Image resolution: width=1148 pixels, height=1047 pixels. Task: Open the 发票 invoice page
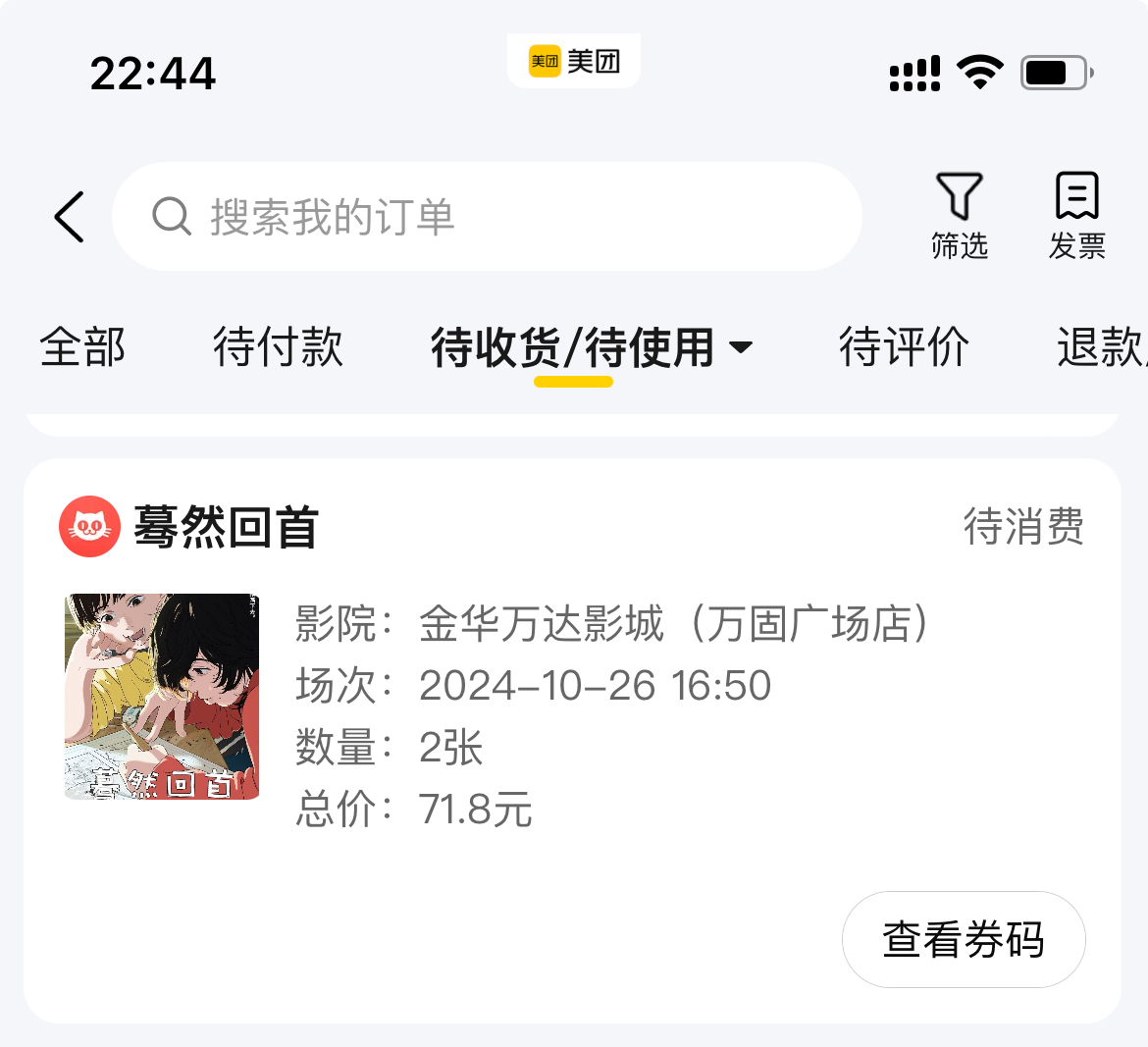pyautogui.click(x=1076, y=217)
